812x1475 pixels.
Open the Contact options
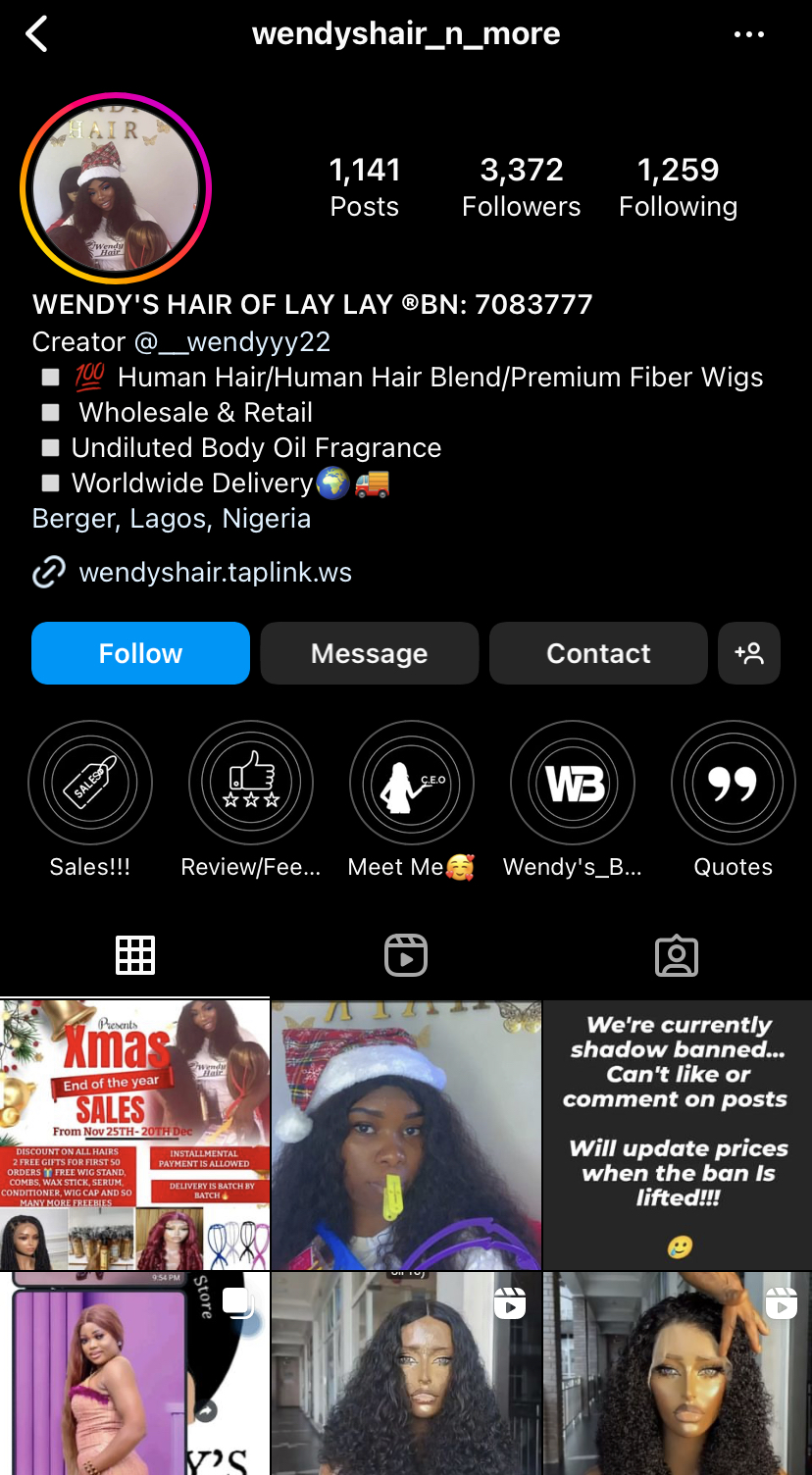(x=598, y=652)
